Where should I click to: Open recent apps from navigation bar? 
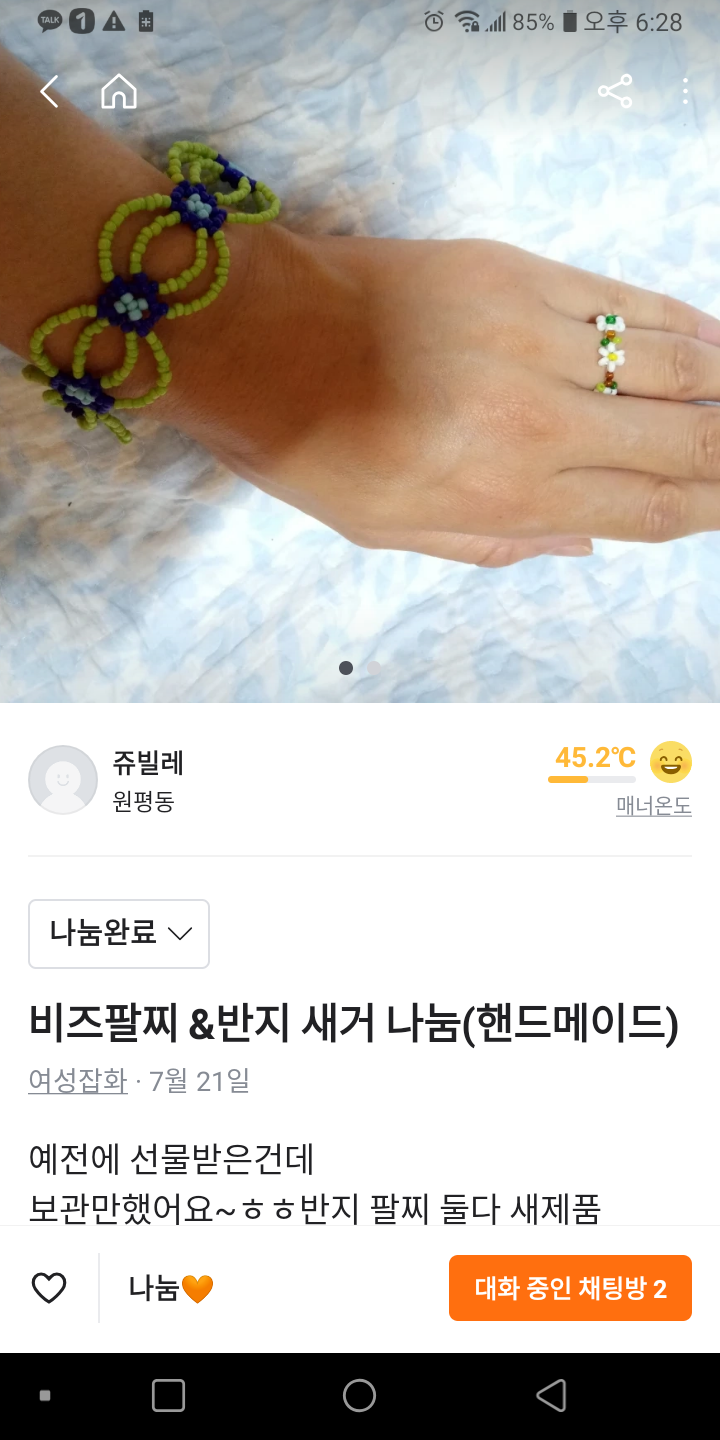(168, 1396)
